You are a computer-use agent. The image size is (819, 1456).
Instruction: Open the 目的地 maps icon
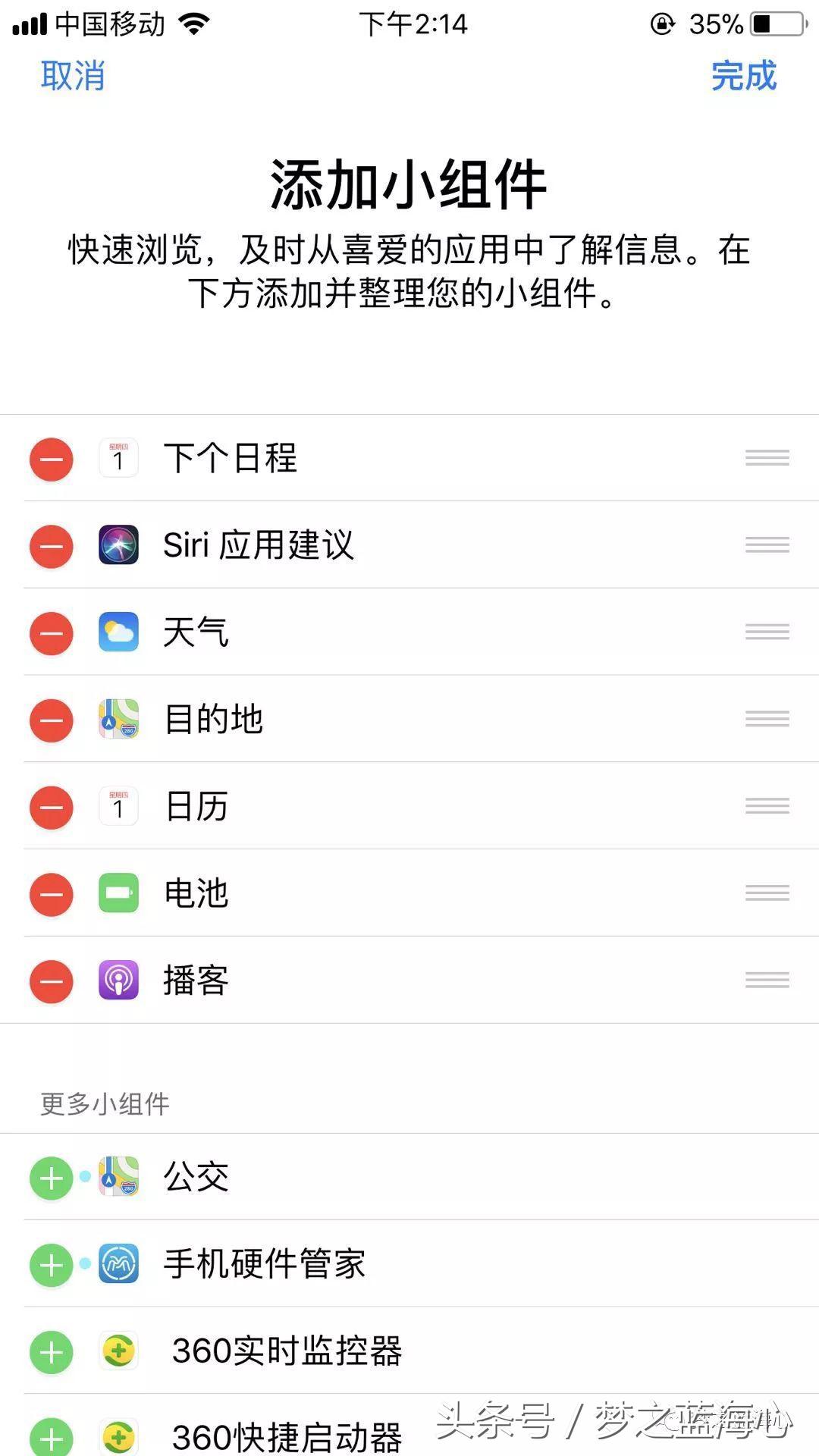(x=118, y=720)
